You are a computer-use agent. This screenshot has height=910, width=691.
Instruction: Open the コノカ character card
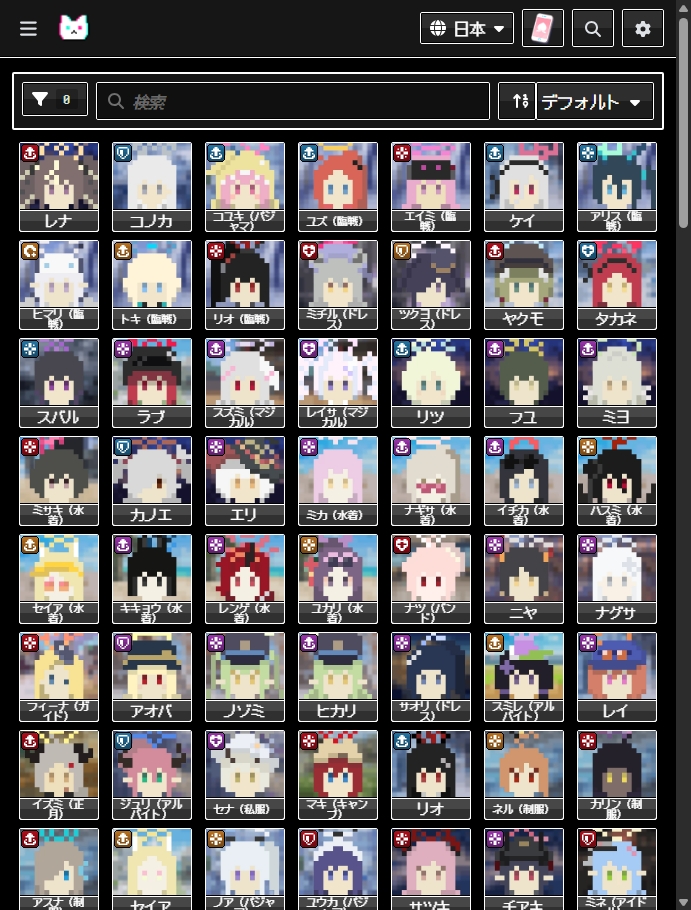point(152,186)
